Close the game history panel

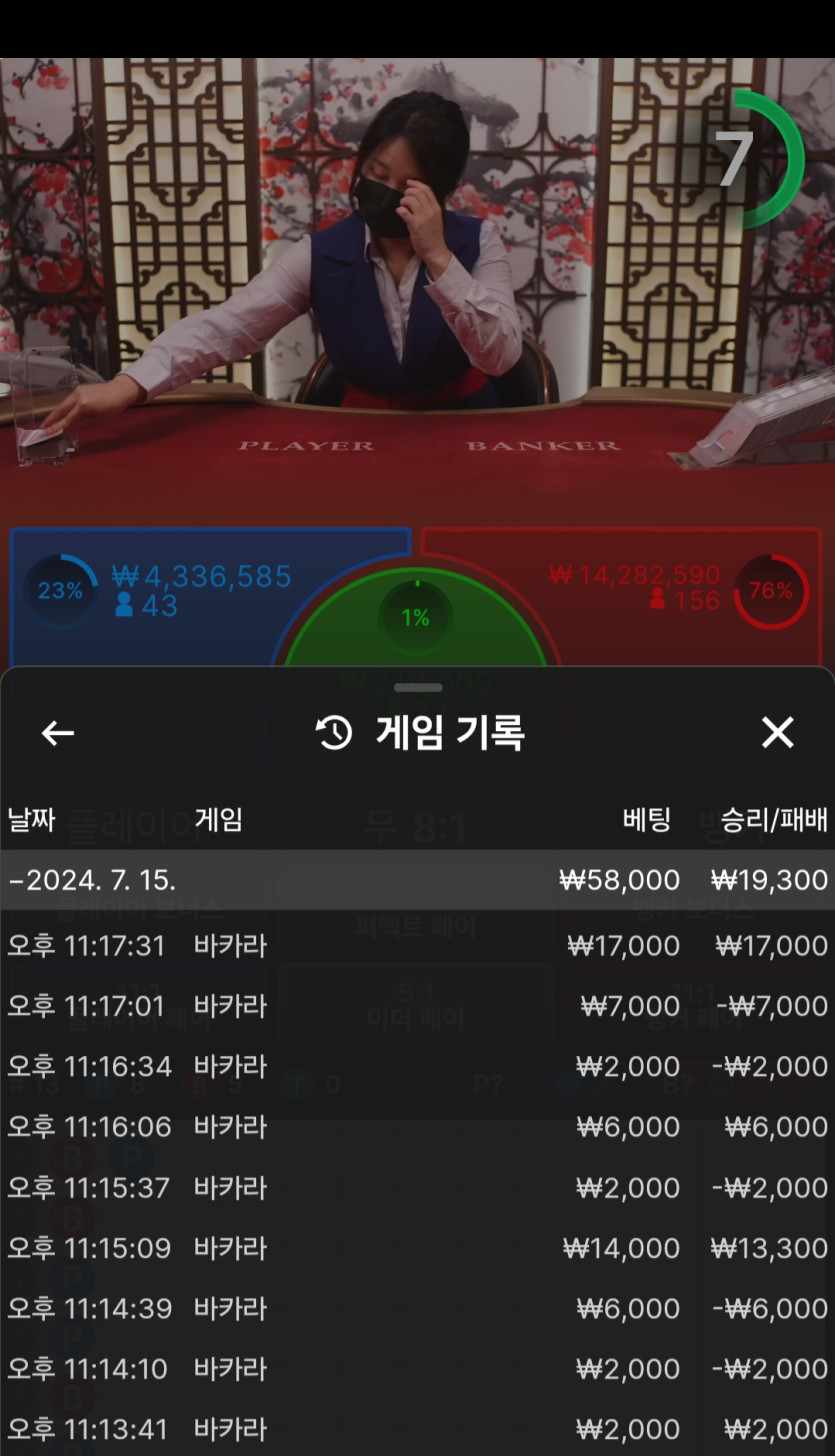click(x=777, y=733)
